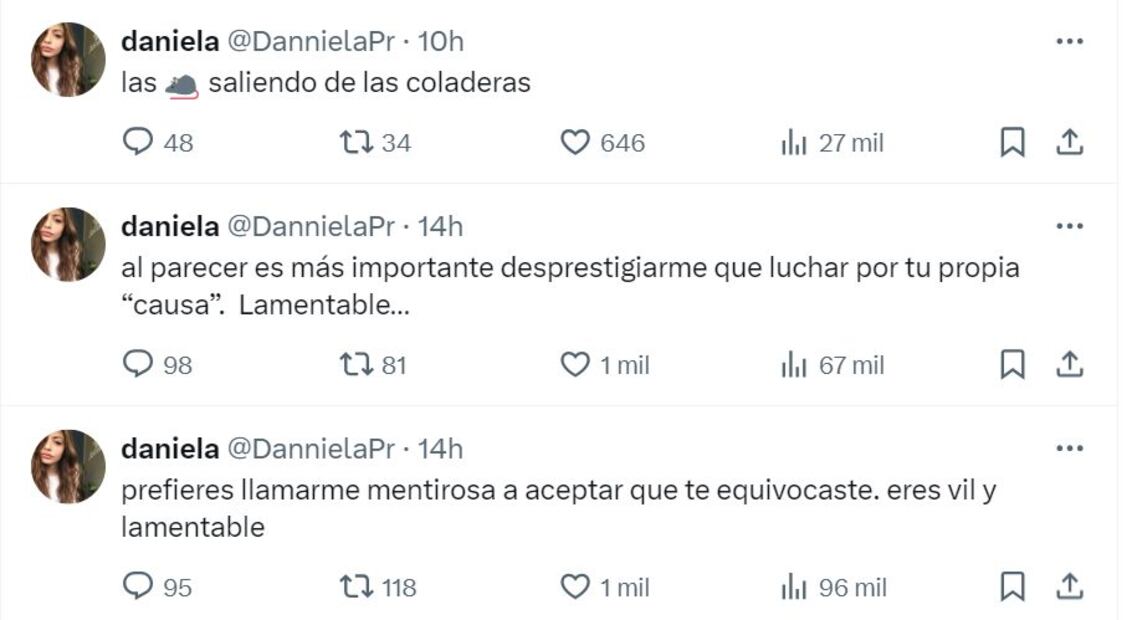Retweet the 'saliendo de las coladeras' tweet
This screenshot has width=1132, height=620.
(x=356, y=144)
